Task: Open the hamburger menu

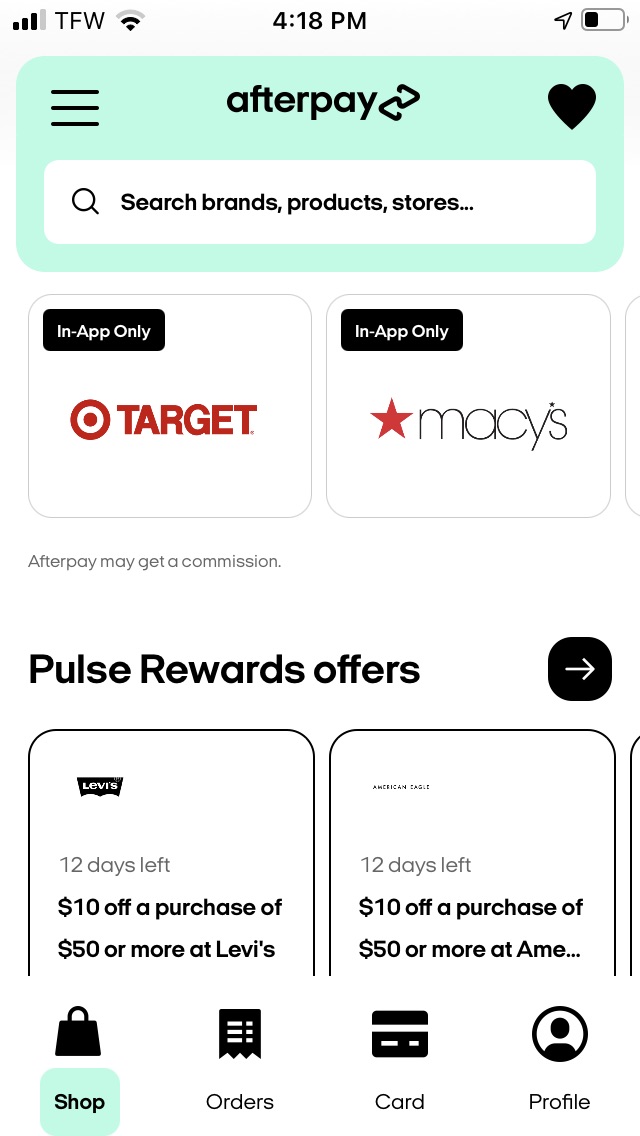Action: pos(75,107)
